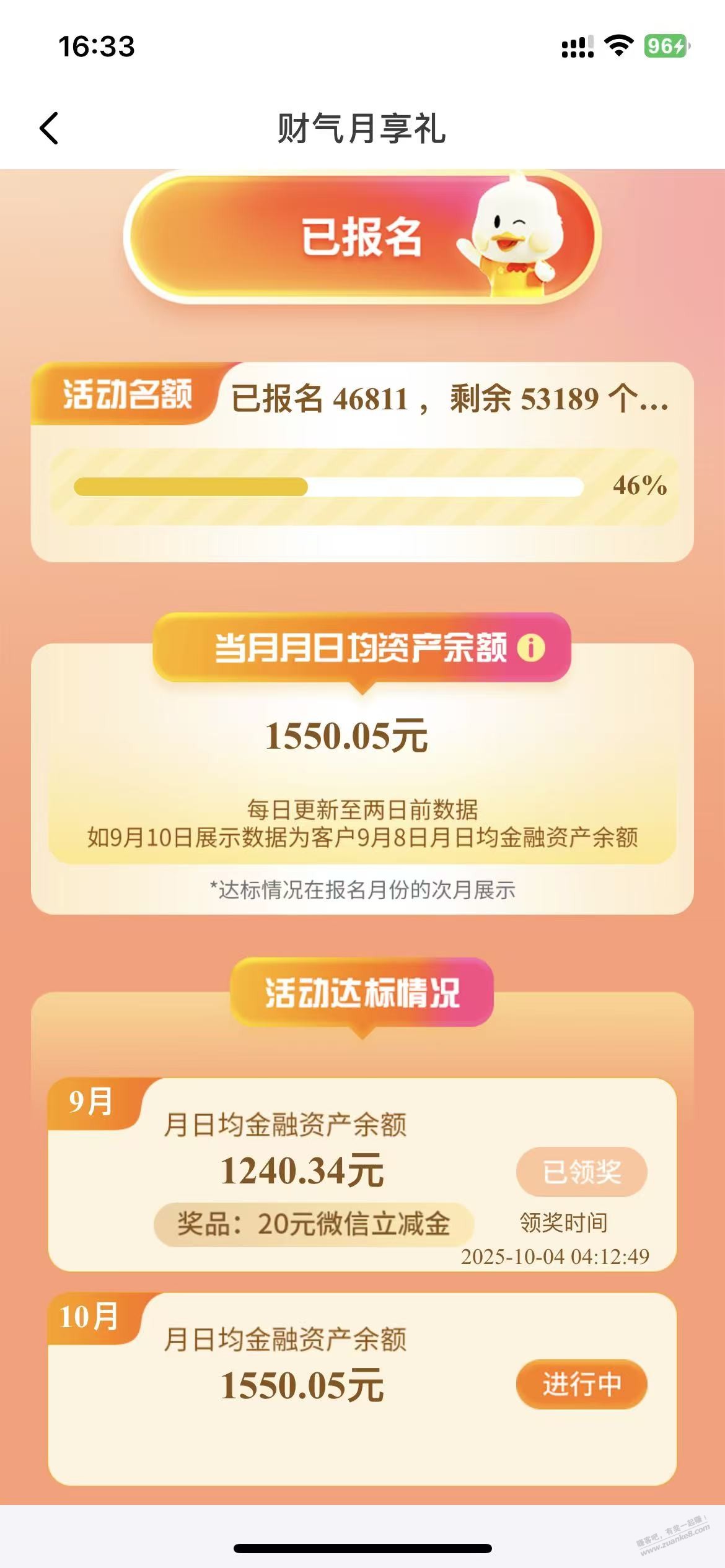Tap the 进行中 button for 10月

pyautogui.click(x=581, y=1383)
